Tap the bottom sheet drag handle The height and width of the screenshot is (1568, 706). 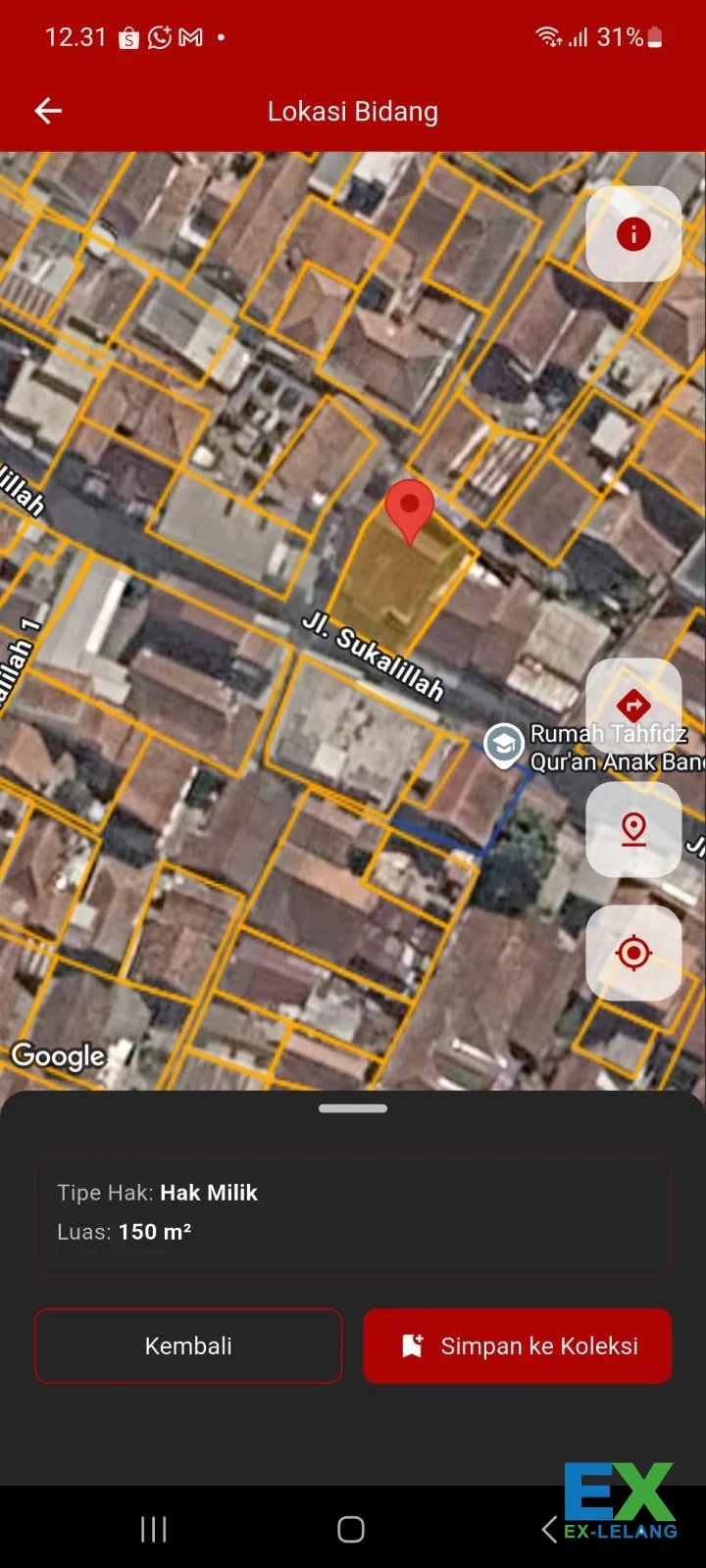pyautogui.click(x=353, y=1108)
